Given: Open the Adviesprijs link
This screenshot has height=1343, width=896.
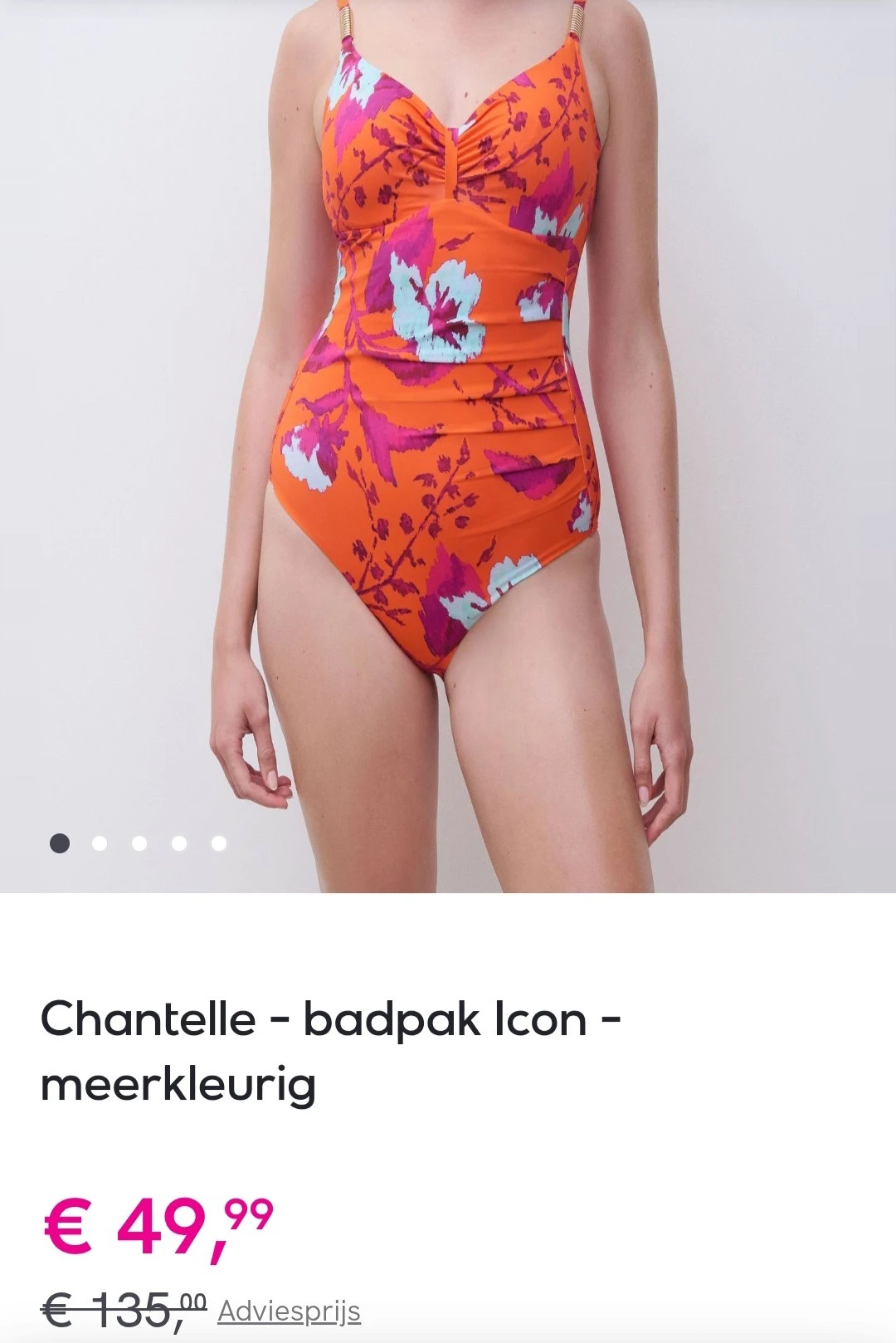Looking at the screenshot, I should point(289,1311).
